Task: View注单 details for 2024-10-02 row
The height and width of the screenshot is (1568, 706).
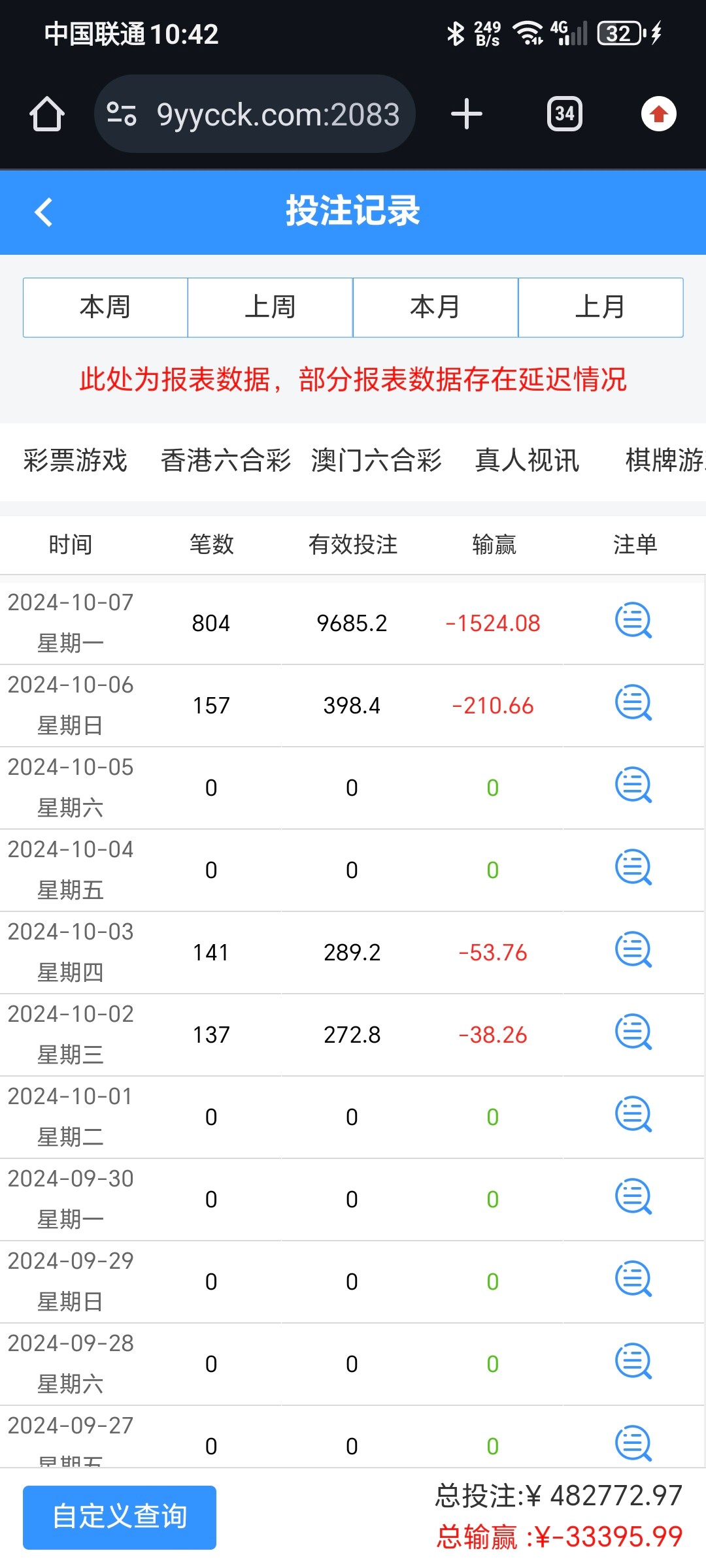Action: click(x=633, y=1034)
